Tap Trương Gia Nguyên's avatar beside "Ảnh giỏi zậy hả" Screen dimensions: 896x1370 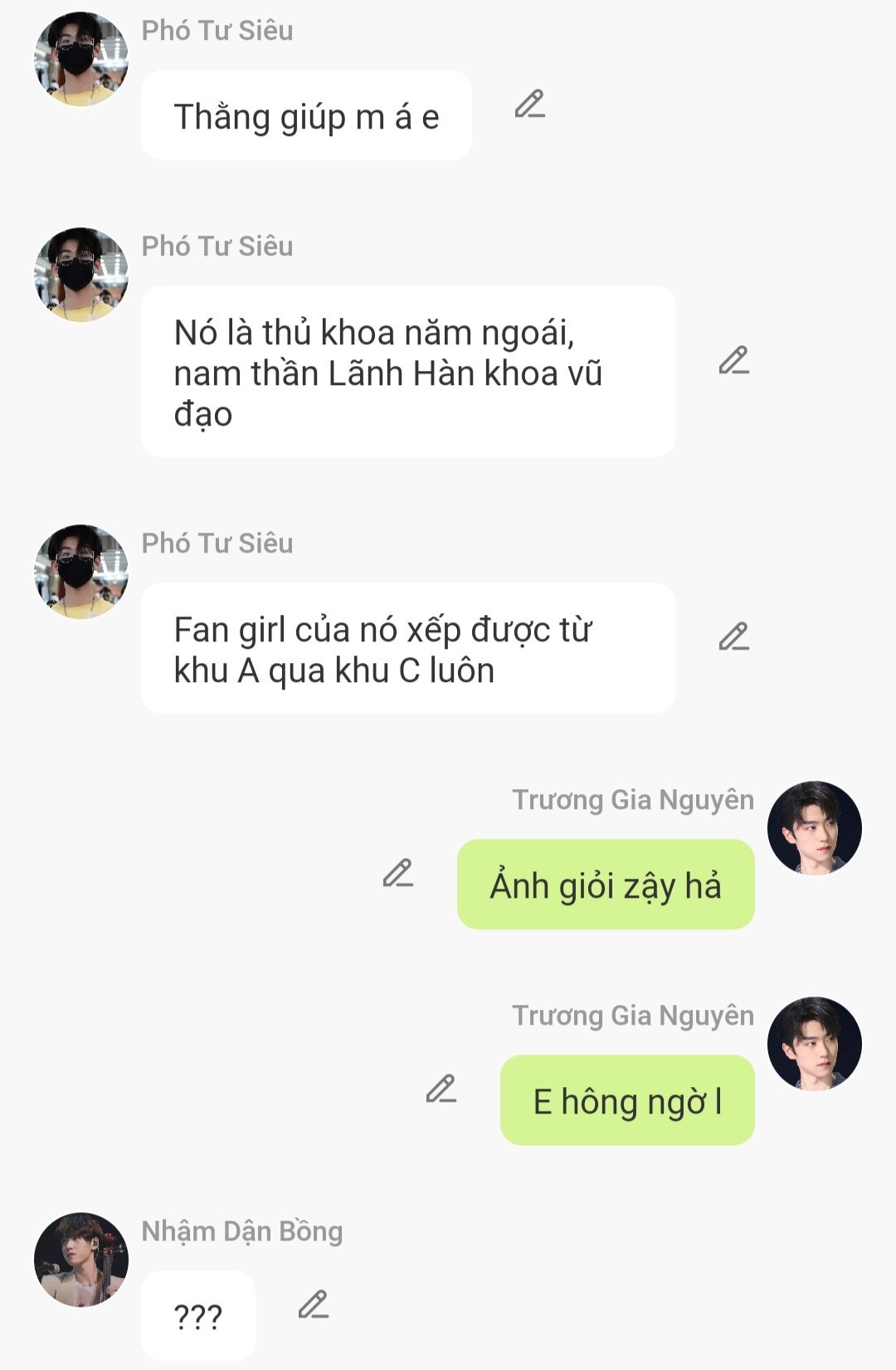(x=814, y=828)
